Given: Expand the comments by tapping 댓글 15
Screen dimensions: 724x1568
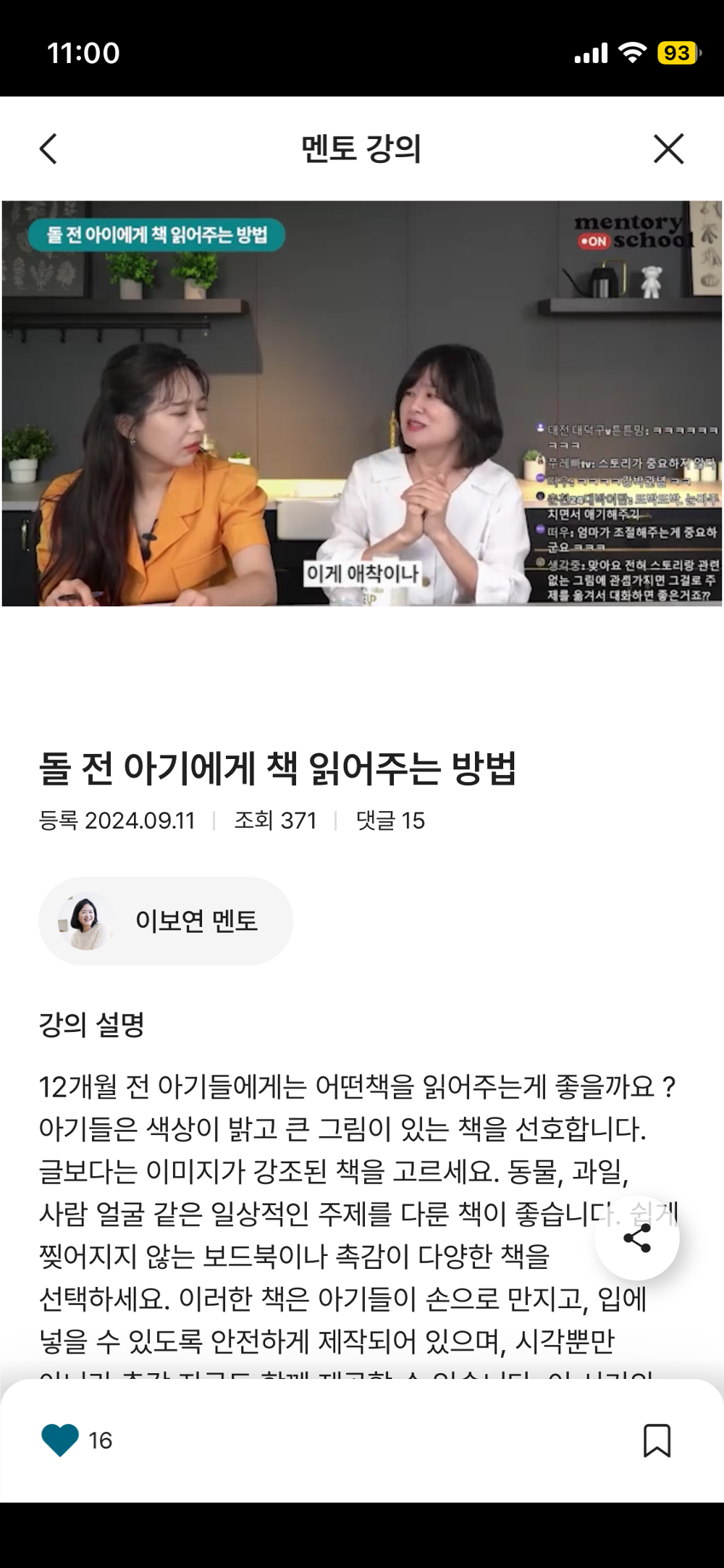Looking at the screenshot, I should click(391, 821).
